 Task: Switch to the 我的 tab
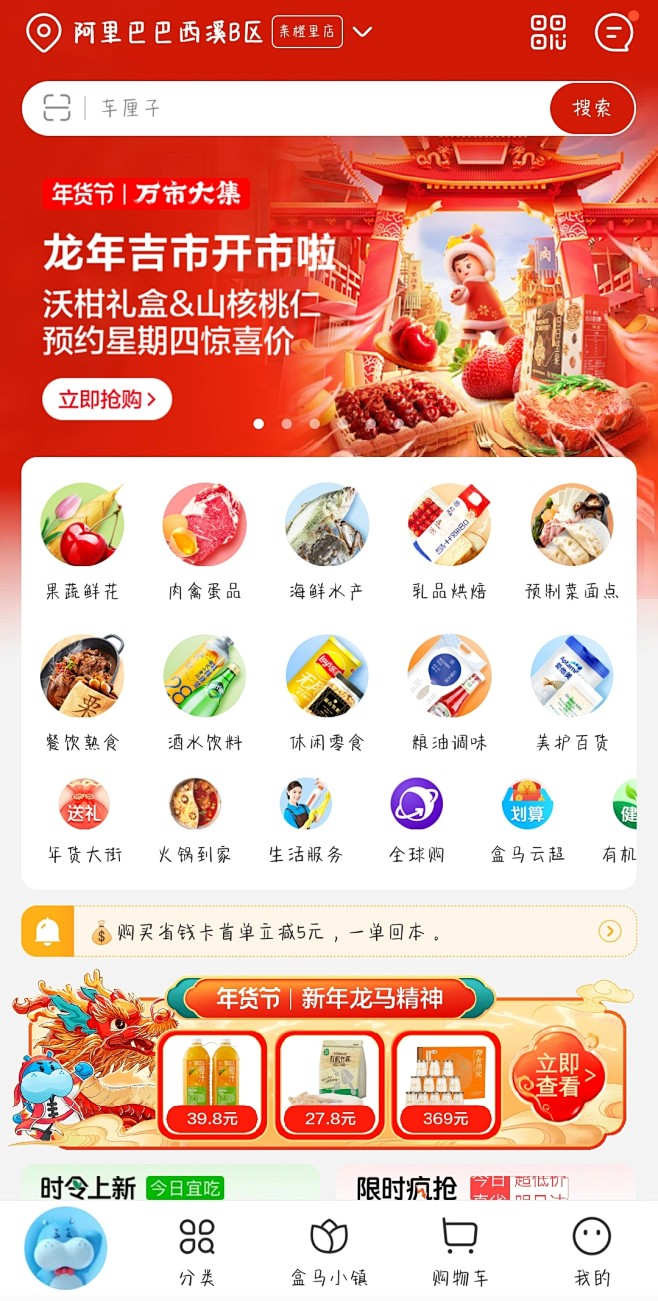click(x=591, y=1252)
